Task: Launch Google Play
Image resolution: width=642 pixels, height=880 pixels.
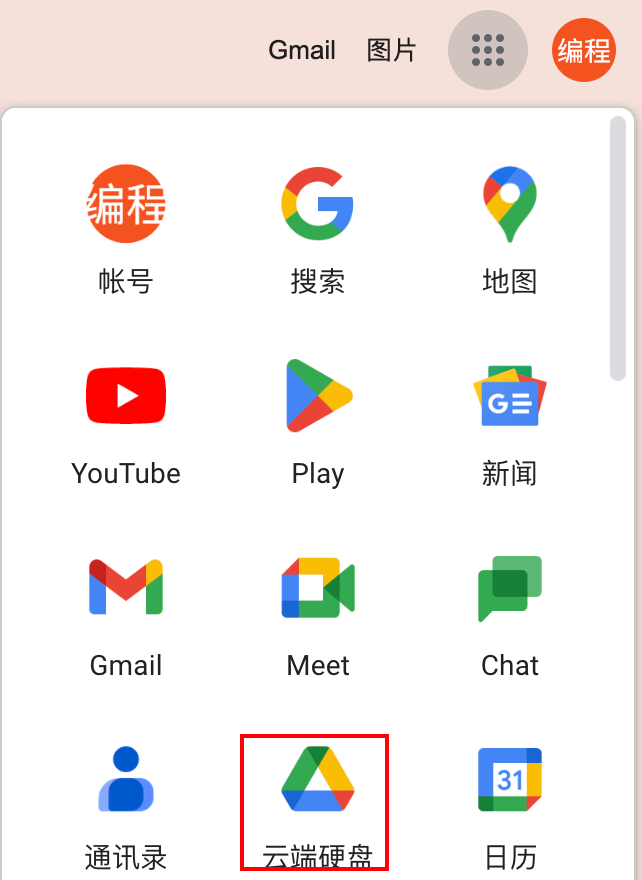Action: coord(318,424)
